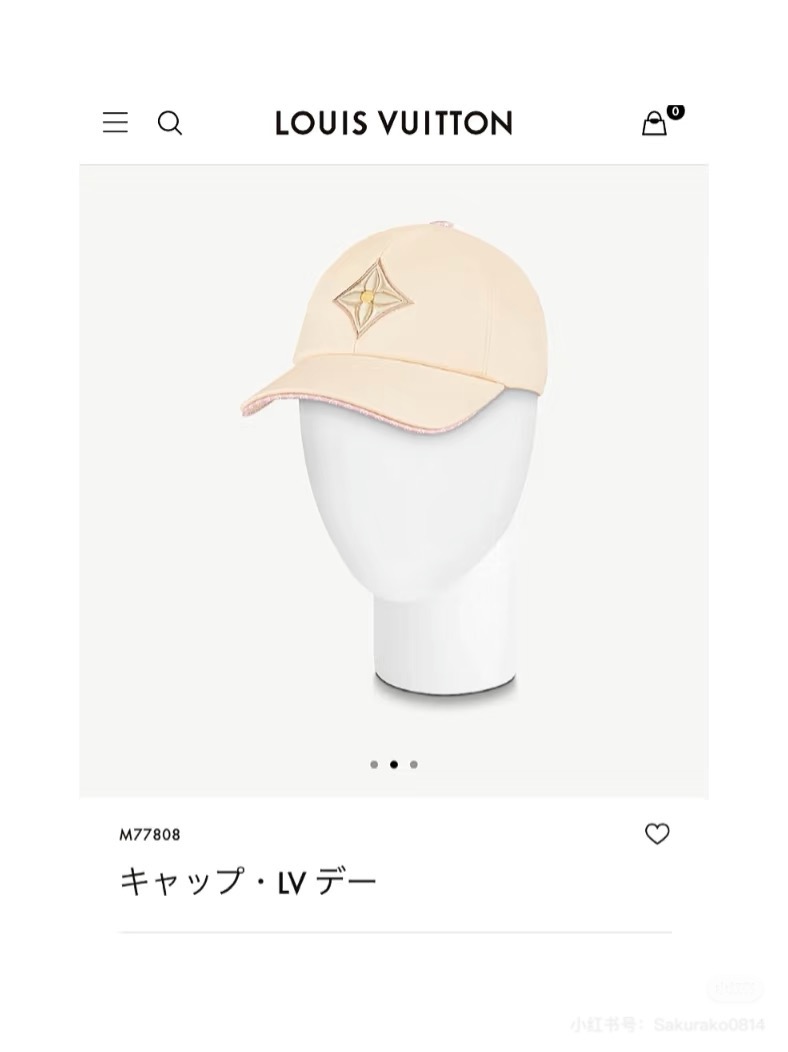Select the magnifying glass to start a search
The width and height of the screenshot is (788, 1052).
(x=170, y=124)
